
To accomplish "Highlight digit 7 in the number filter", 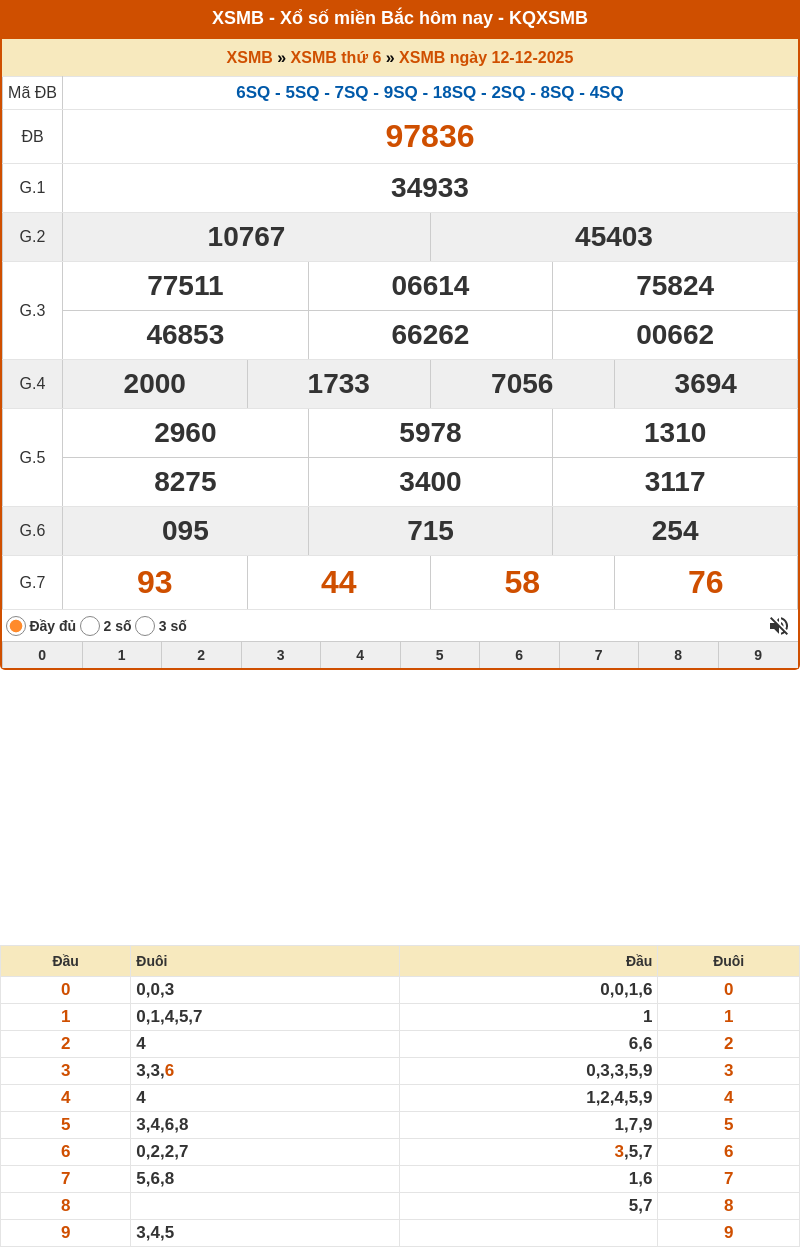I will (599, 655).
